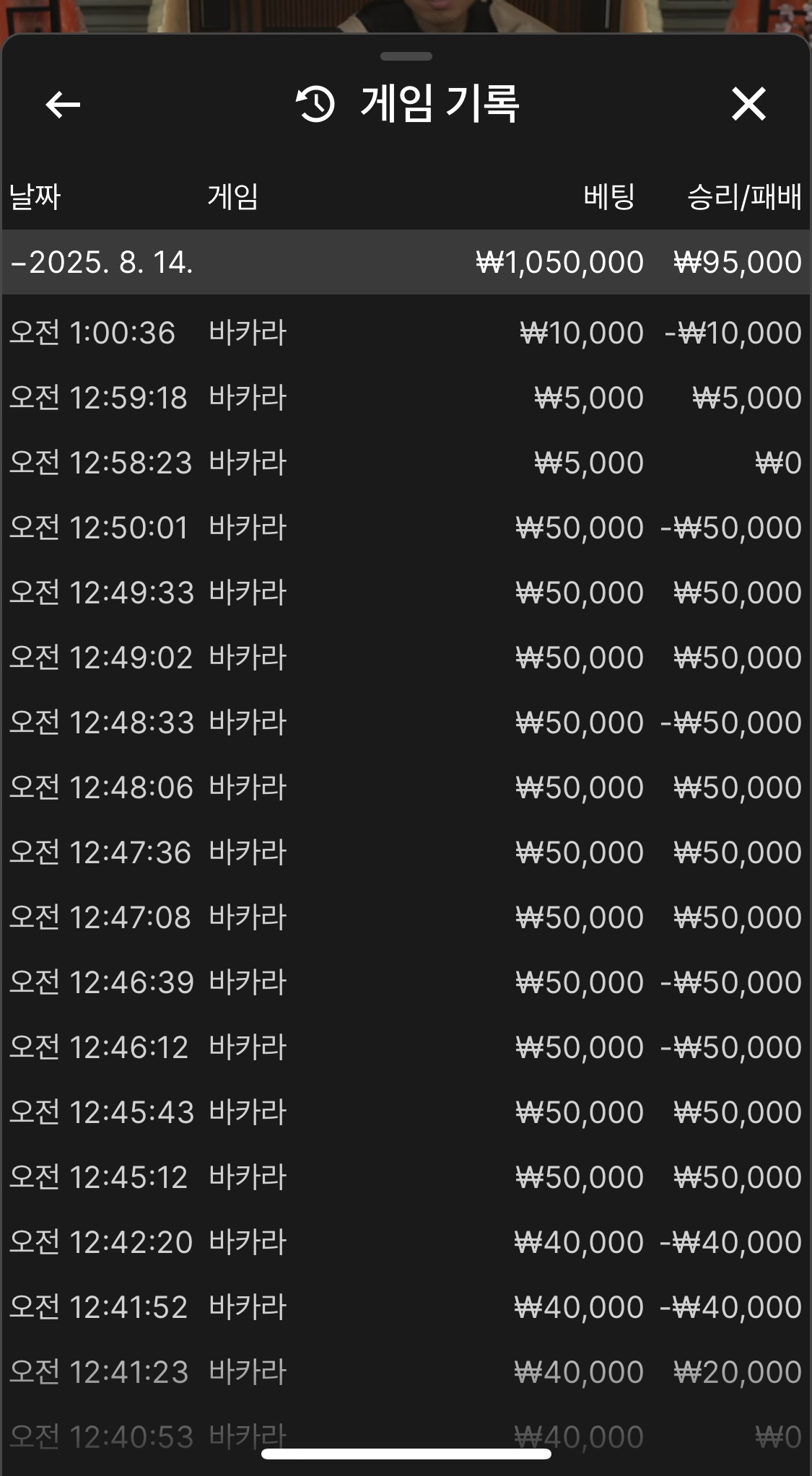Open the 오전 12:46:12 바카라 record
Image resolution: width=812 pixels, height=1476 pixels.
tap(406, 1047)
